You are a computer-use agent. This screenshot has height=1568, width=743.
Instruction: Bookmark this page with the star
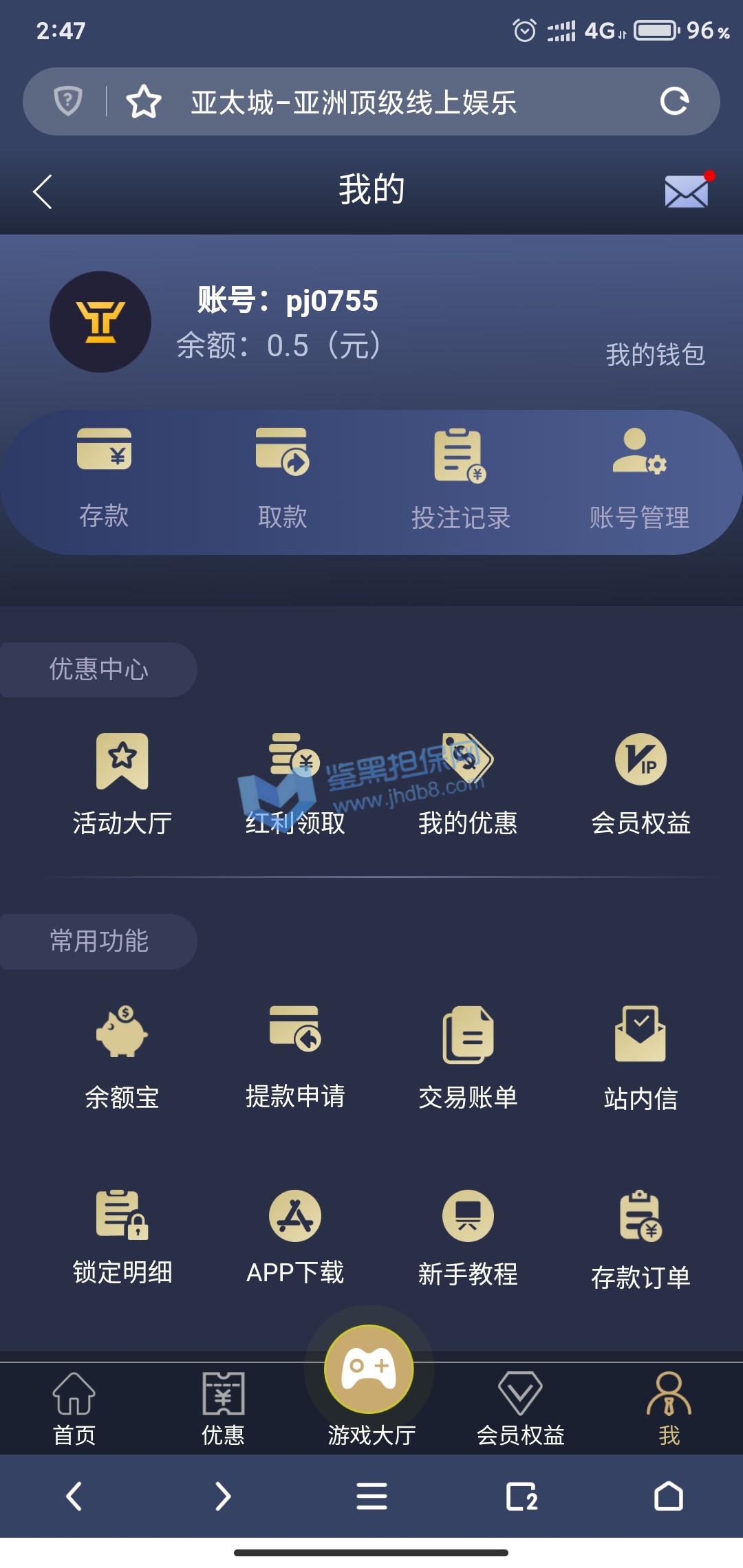click(x=144, y=102)
